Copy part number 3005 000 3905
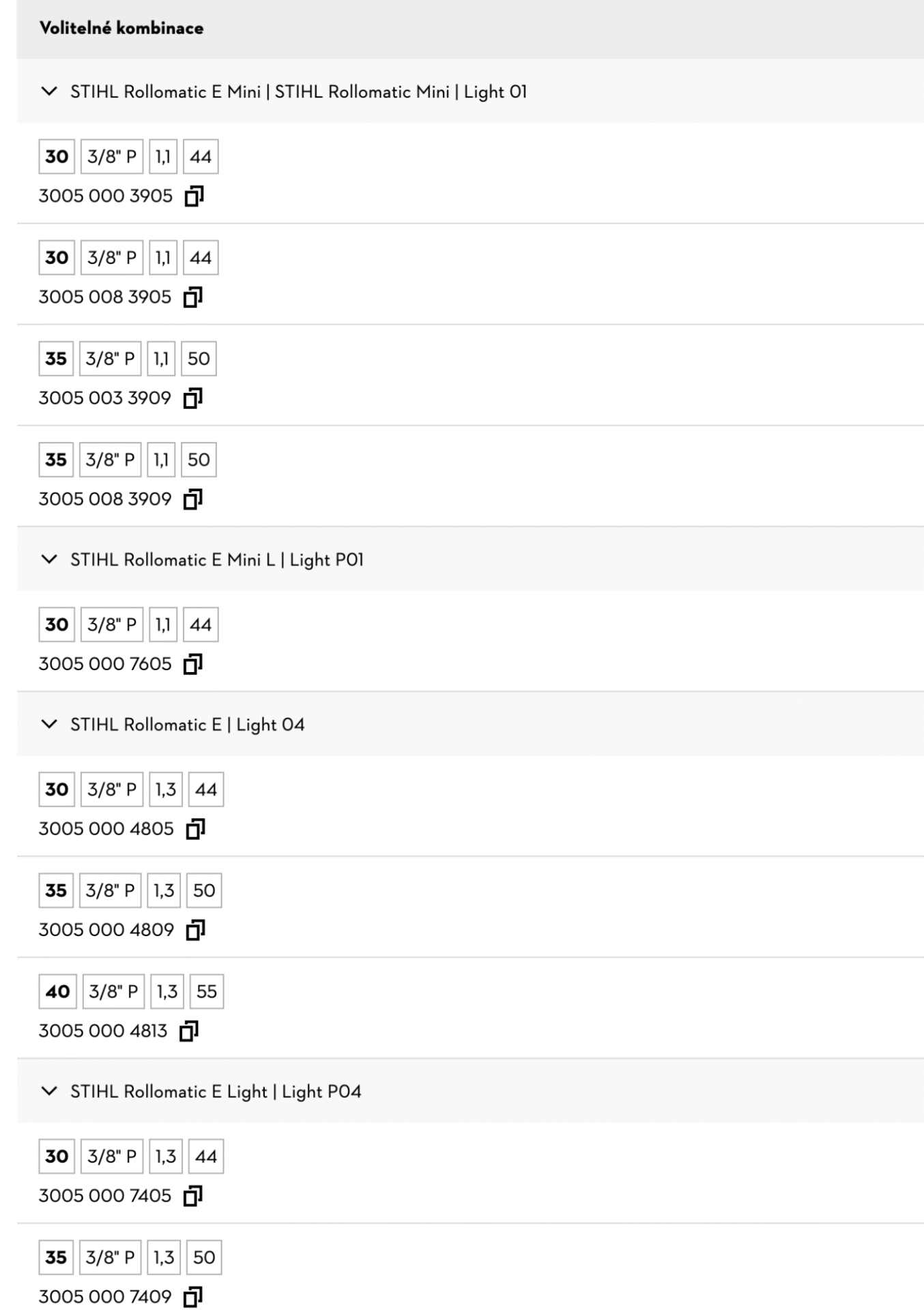 coord(194,196)
